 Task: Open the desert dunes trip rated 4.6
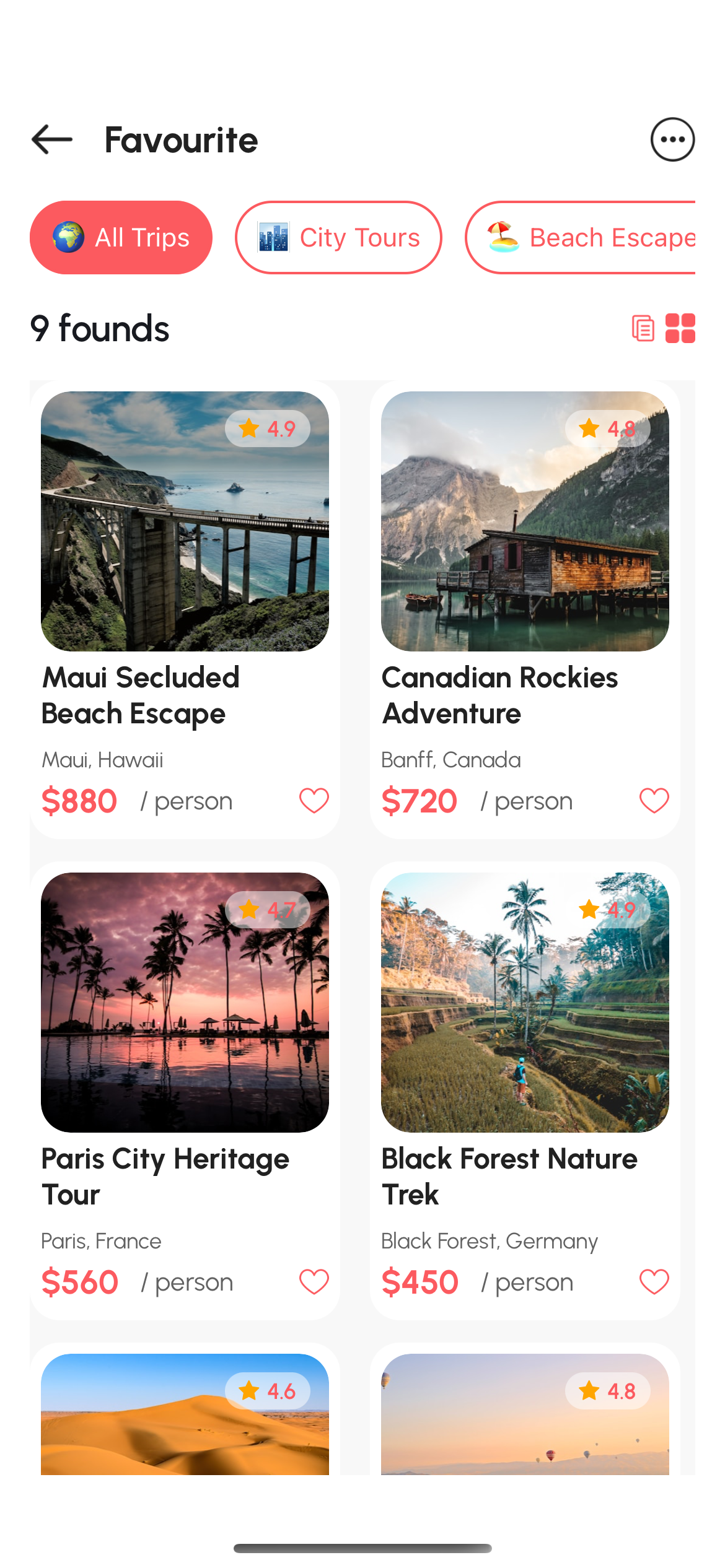[185, 1418]
